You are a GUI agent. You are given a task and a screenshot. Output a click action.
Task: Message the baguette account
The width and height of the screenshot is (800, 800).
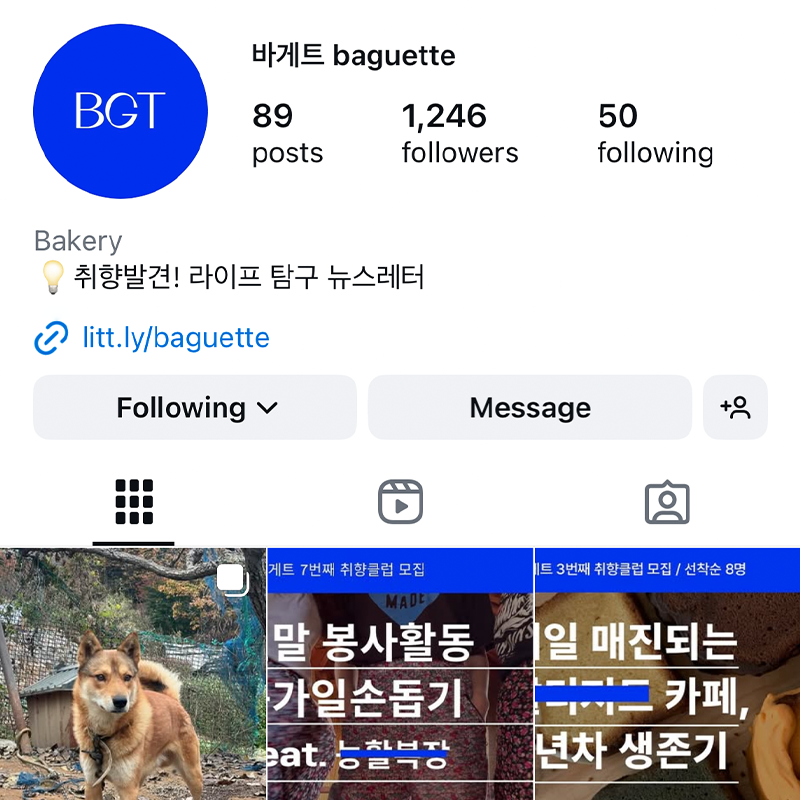pyautogui.click(x=530, y=408)
